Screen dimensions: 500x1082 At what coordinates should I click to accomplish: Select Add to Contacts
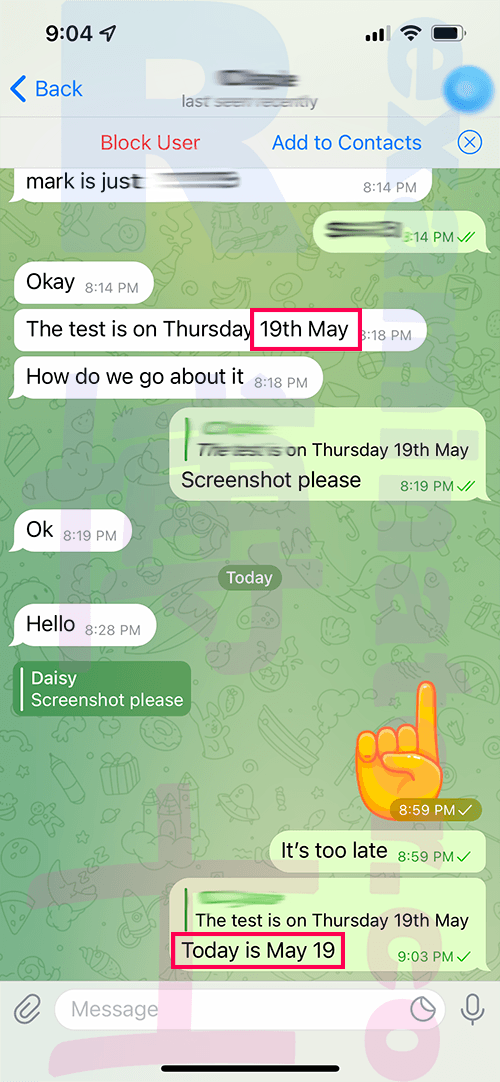[347, 143]
